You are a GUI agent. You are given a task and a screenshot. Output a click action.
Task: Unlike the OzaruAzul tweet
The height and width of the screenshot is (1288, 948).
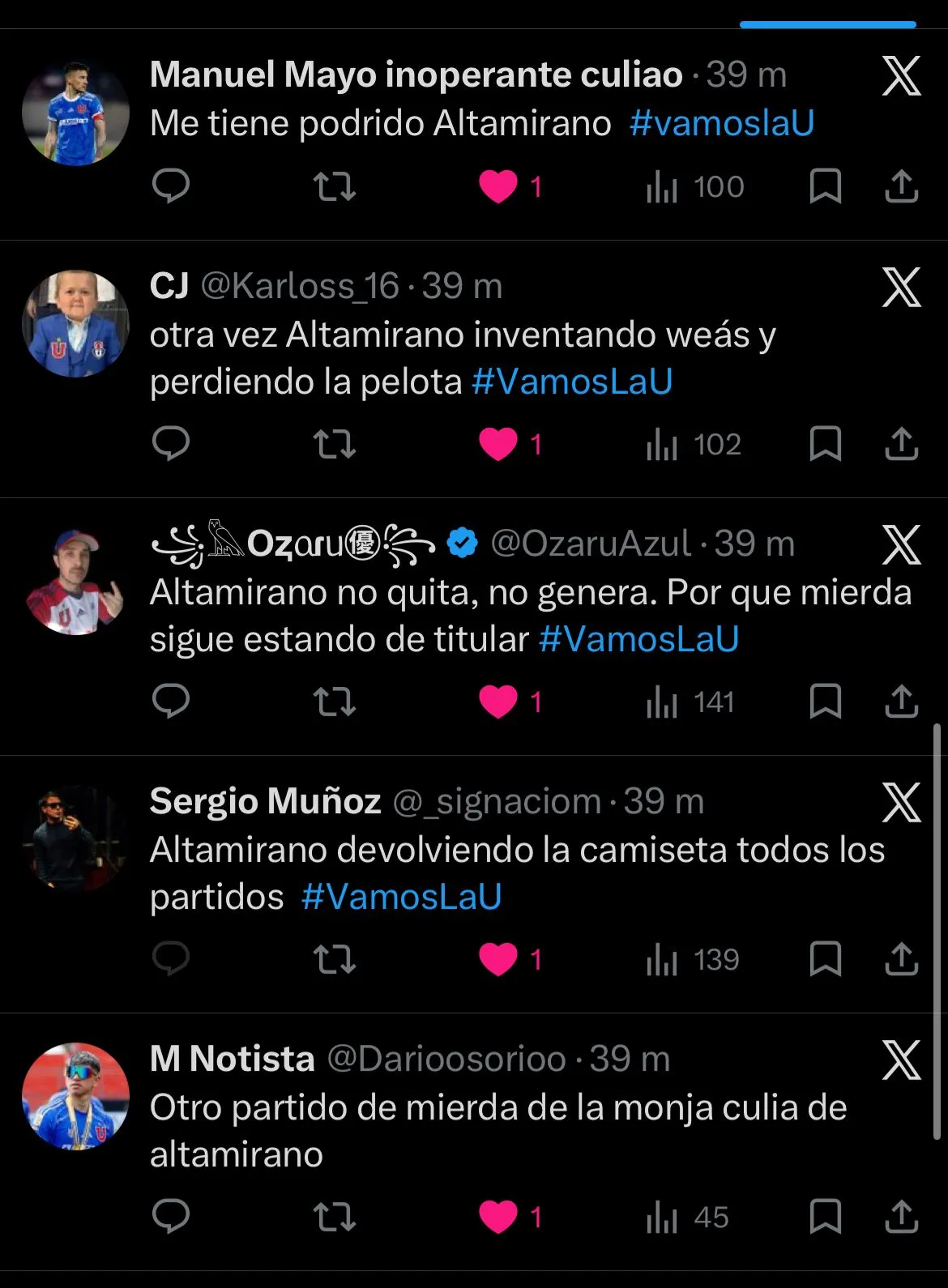click(x=498, y=702)
